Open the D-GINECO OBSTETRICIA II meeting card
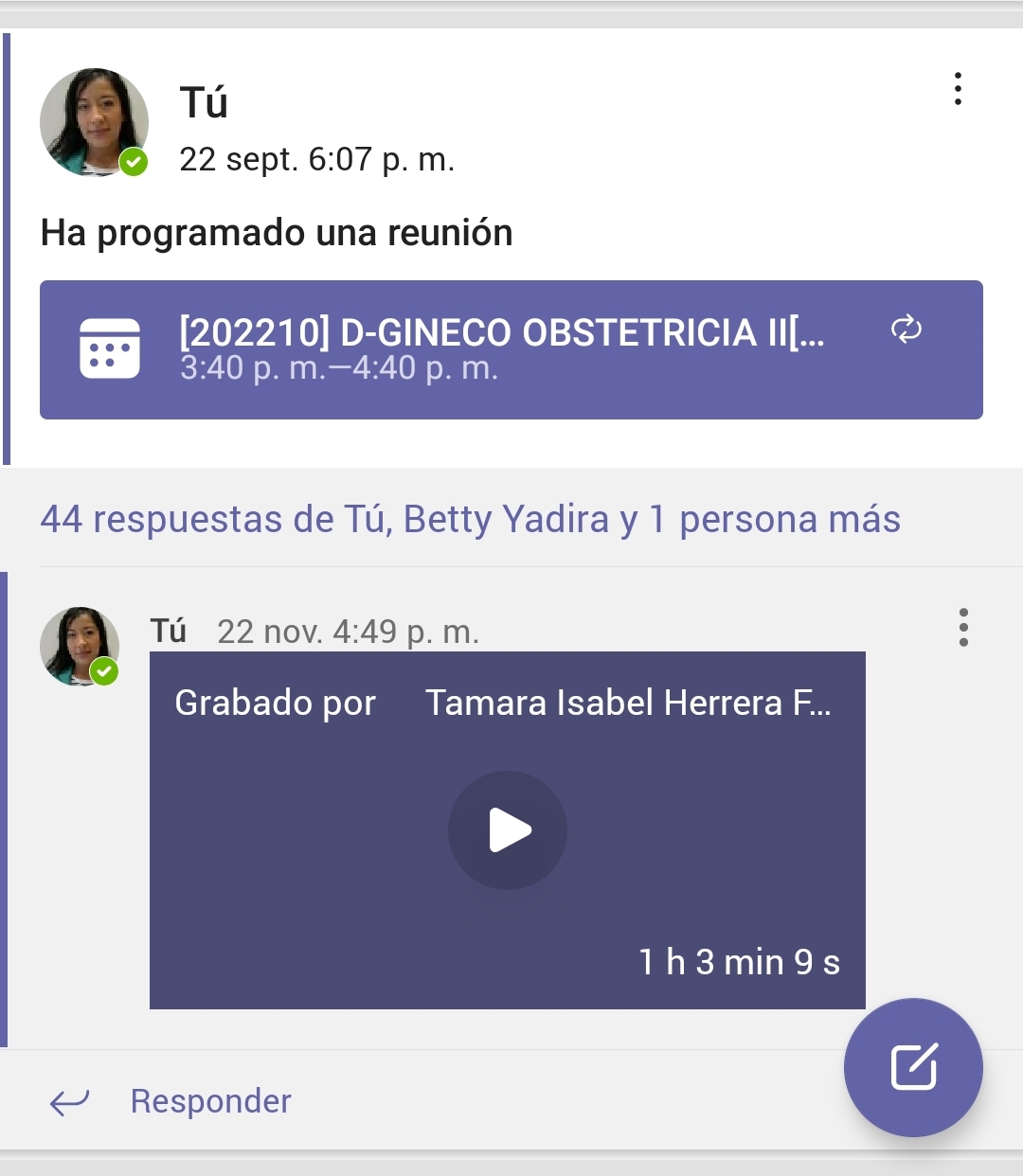 point(511,349)
